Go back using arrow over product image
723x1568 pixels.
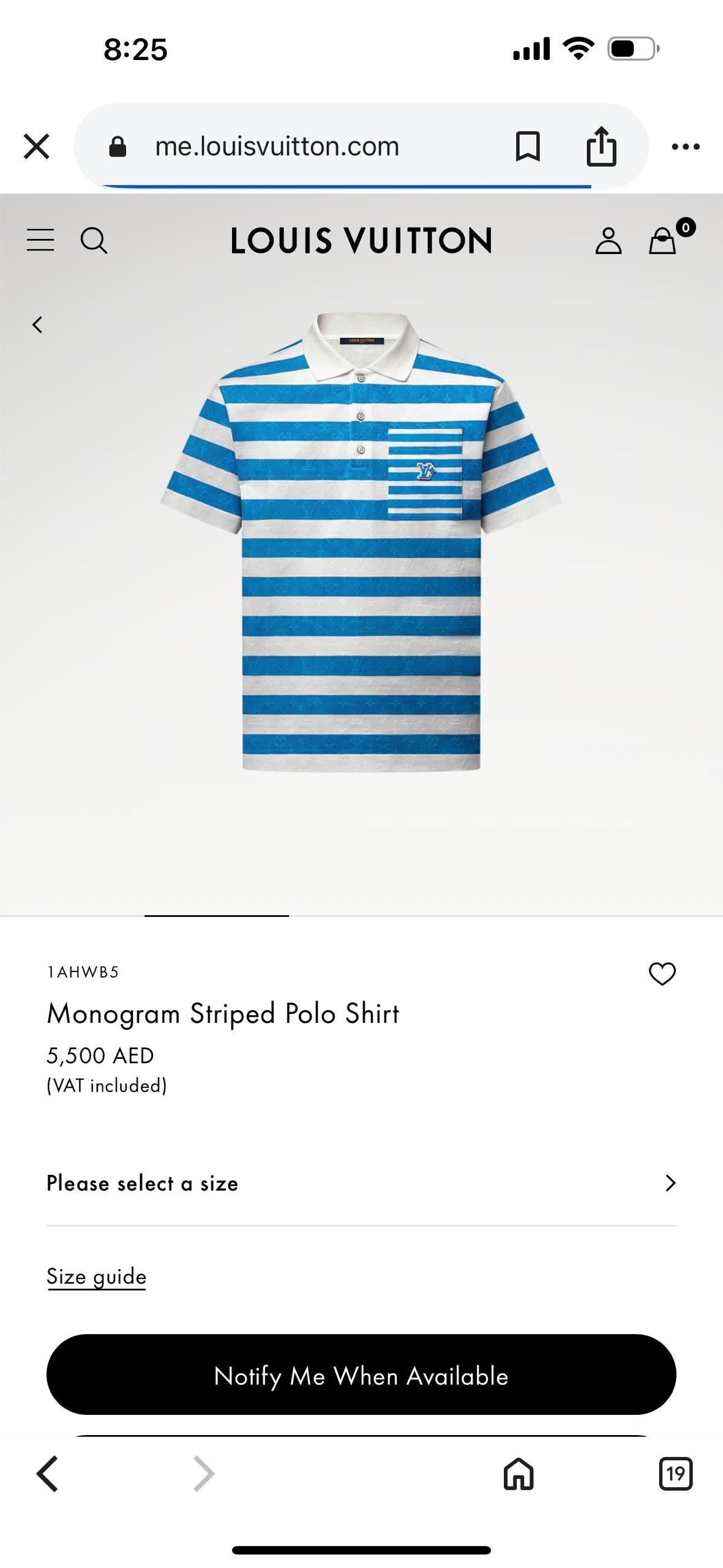coord(38,325)
